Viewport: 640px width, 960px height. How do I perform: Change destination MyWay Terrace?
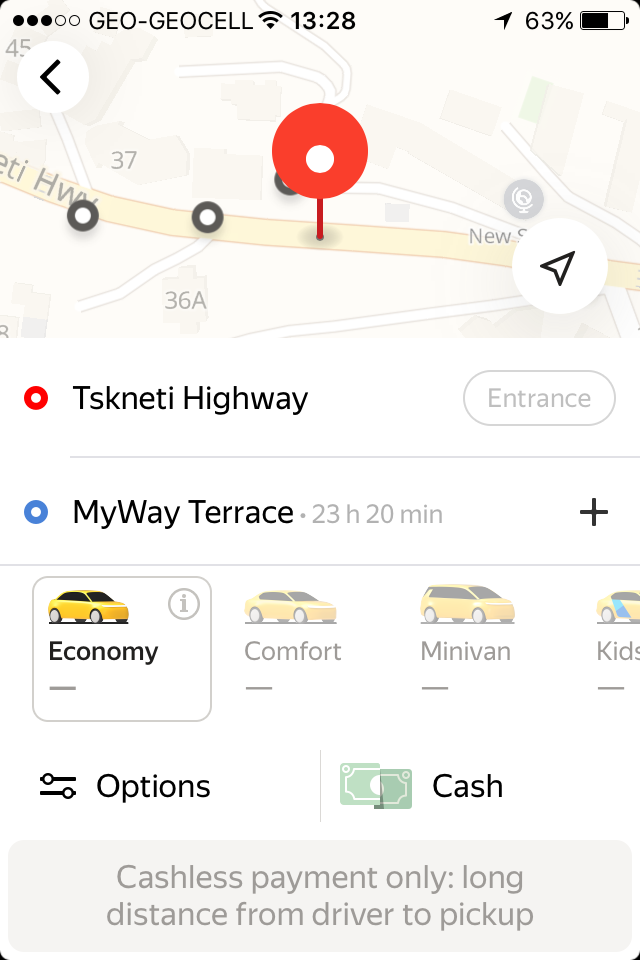pos(183,513)
